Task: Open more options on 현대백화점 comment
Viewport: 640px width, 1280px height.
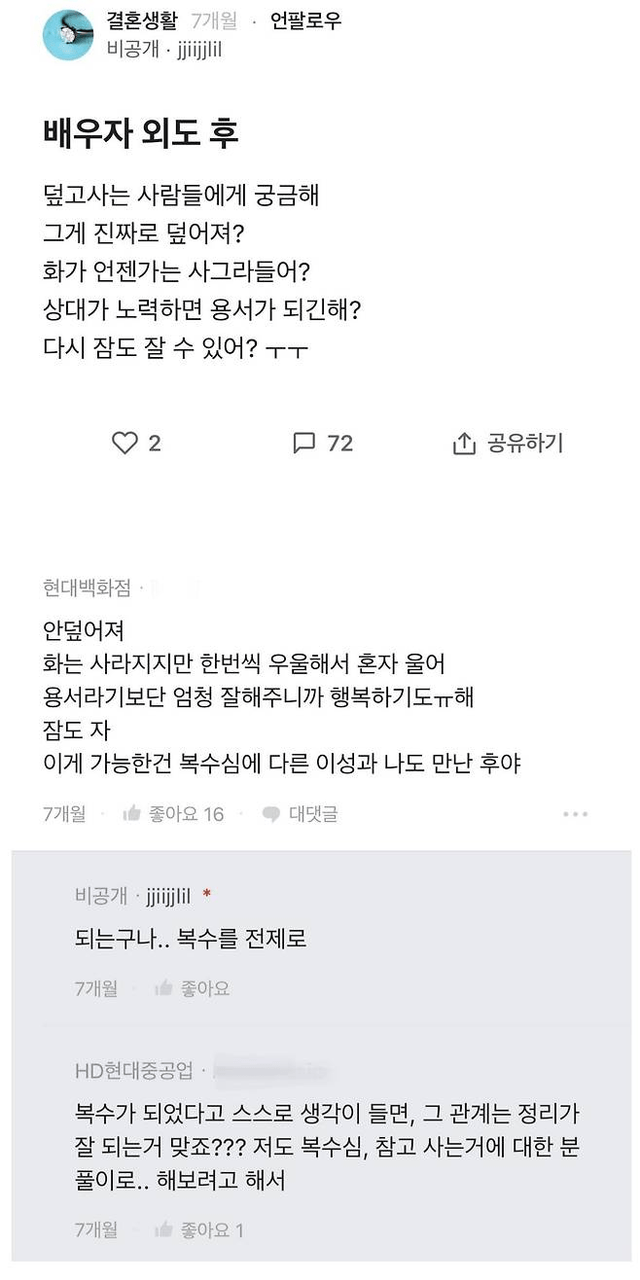Action: (575, 814)
